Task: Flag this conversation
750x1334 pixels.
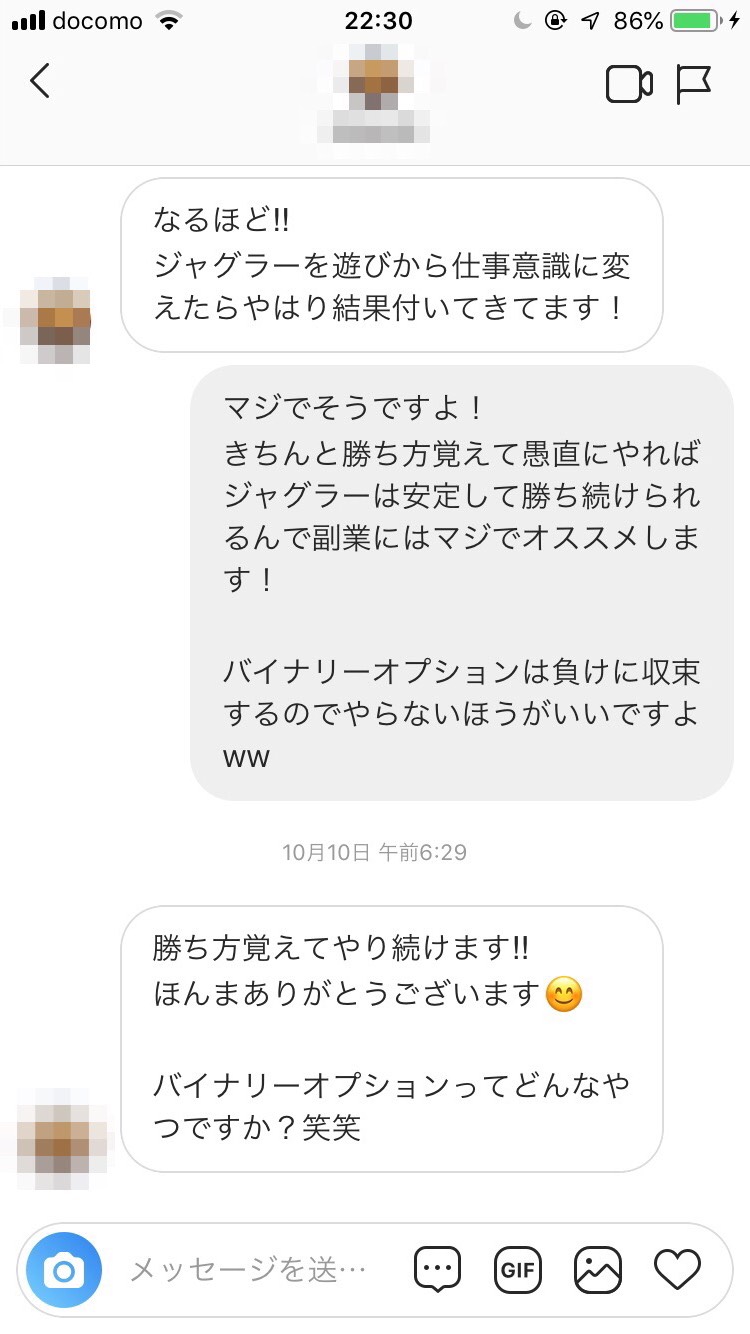Action: [x=694, y=84]
